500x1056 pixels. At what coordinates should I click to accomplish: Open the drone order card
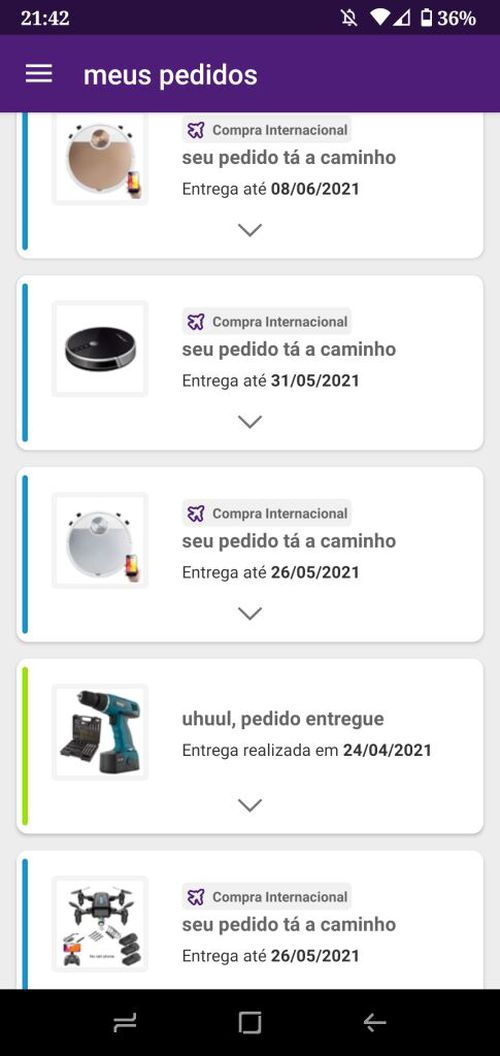coord(250,921)
